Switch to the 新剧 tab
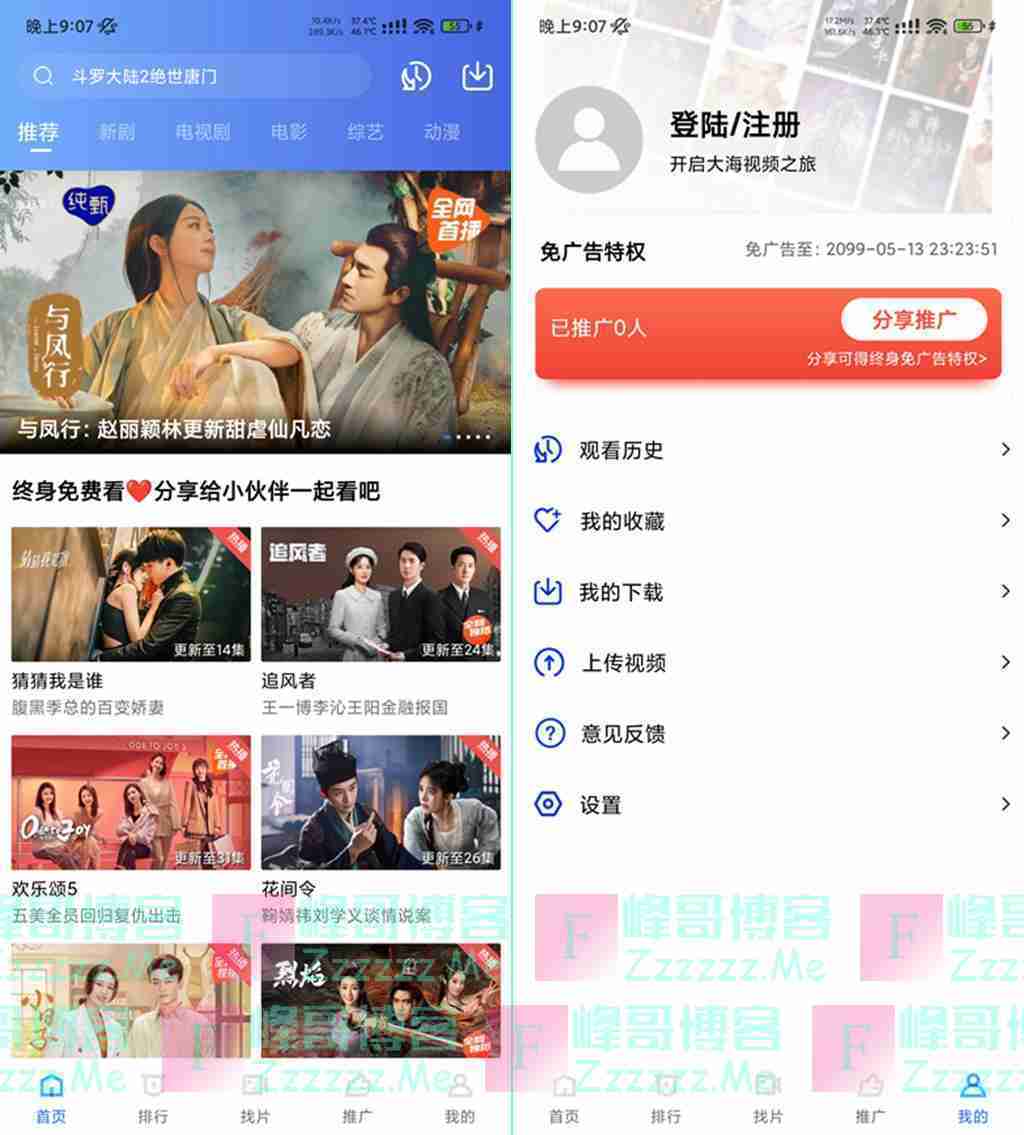Screen dimensions: 1024x1135 [116, 132]
